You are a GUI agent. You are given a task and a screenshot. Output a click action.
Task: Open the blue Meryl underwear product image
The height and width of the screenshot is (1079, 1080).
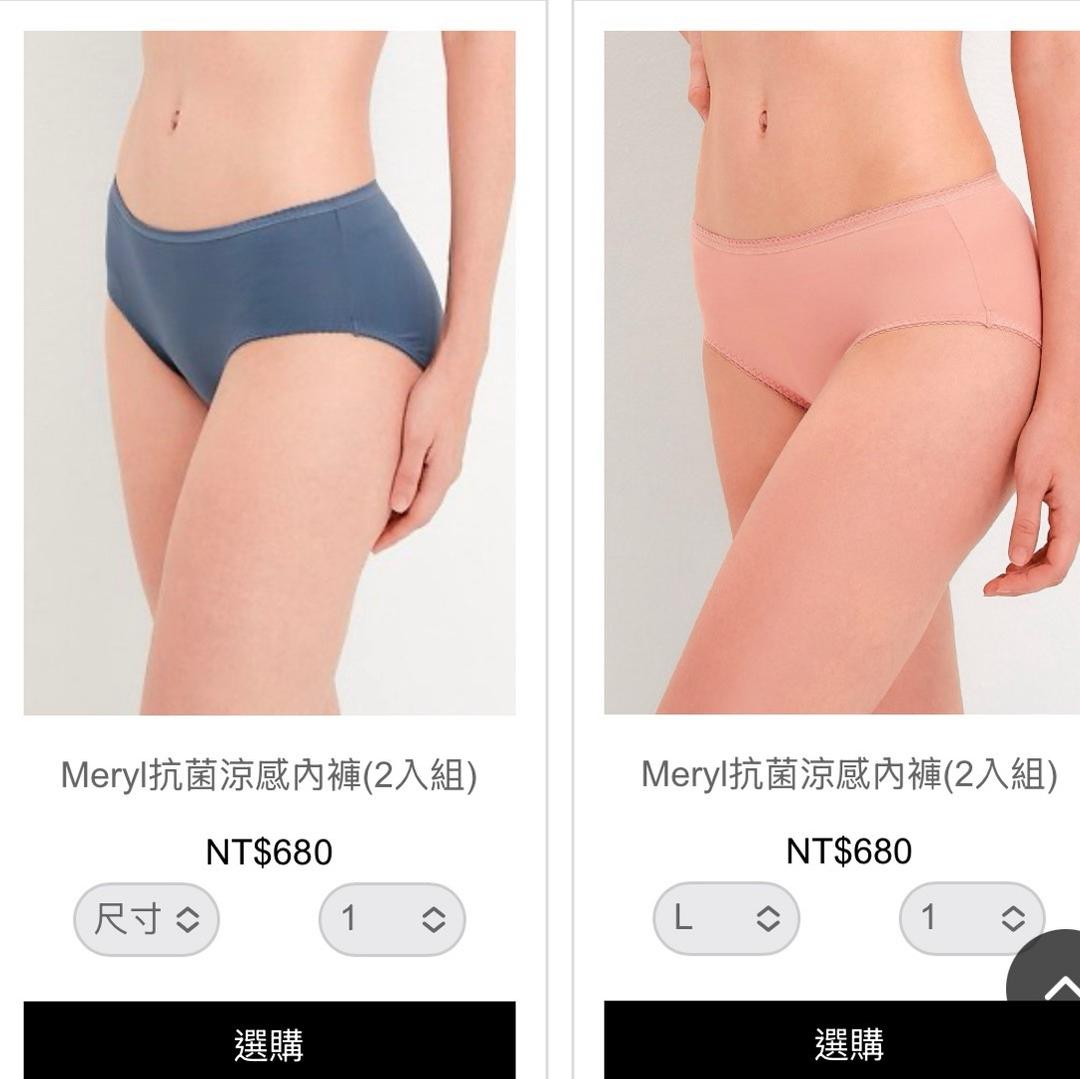(269, 372)
